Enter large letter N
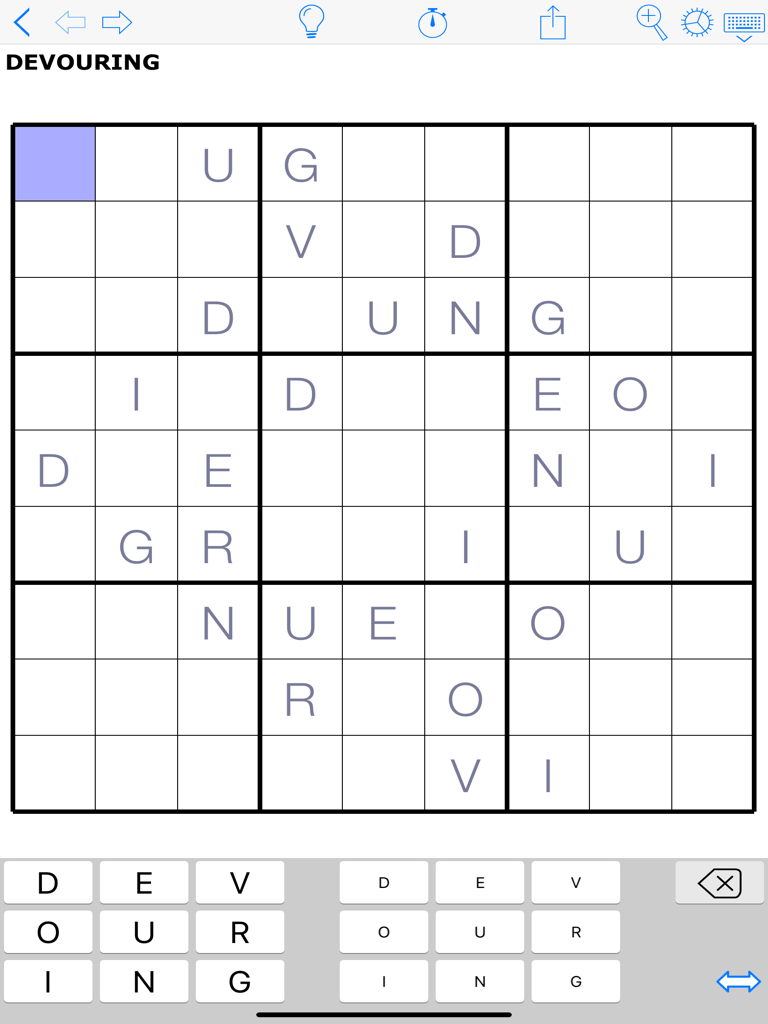Screen dimensions: 768x1024 tap(144, 981)
